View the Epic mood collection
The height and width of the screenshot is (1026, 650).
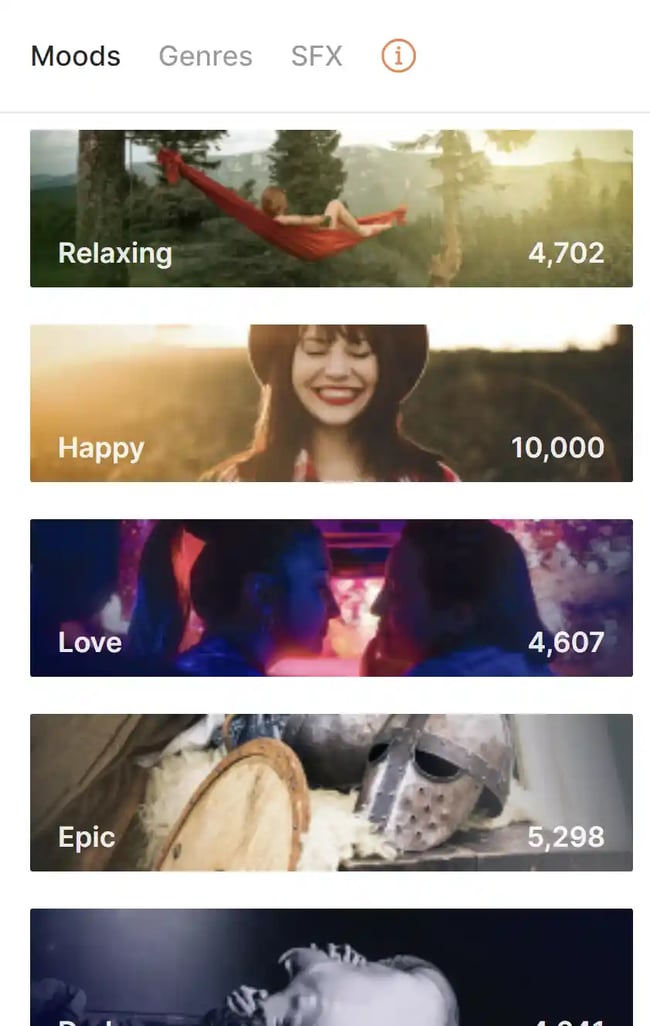331,792
